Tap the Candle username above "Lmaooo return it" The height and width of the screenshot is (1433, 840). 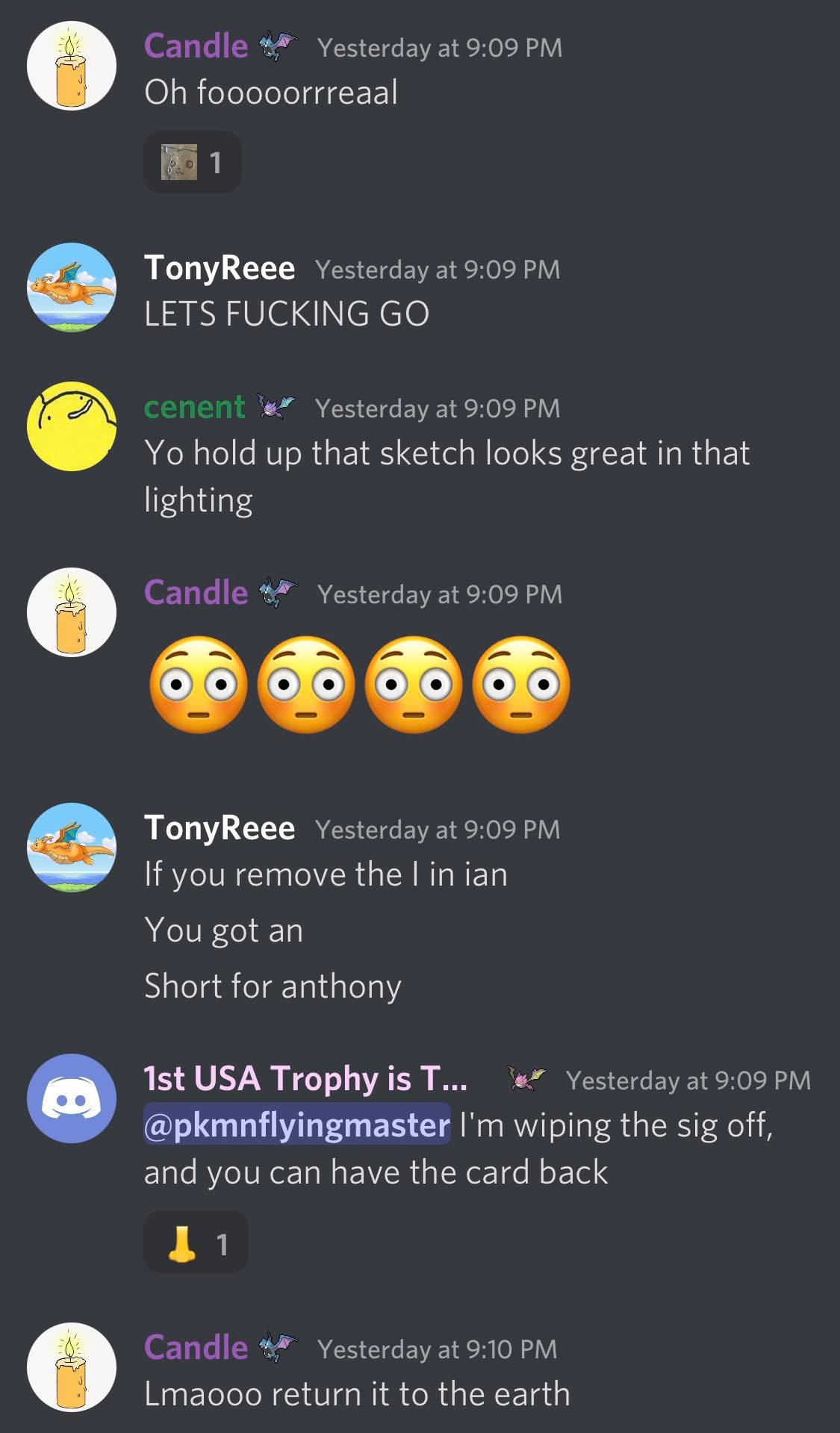tap(196, 1348)
